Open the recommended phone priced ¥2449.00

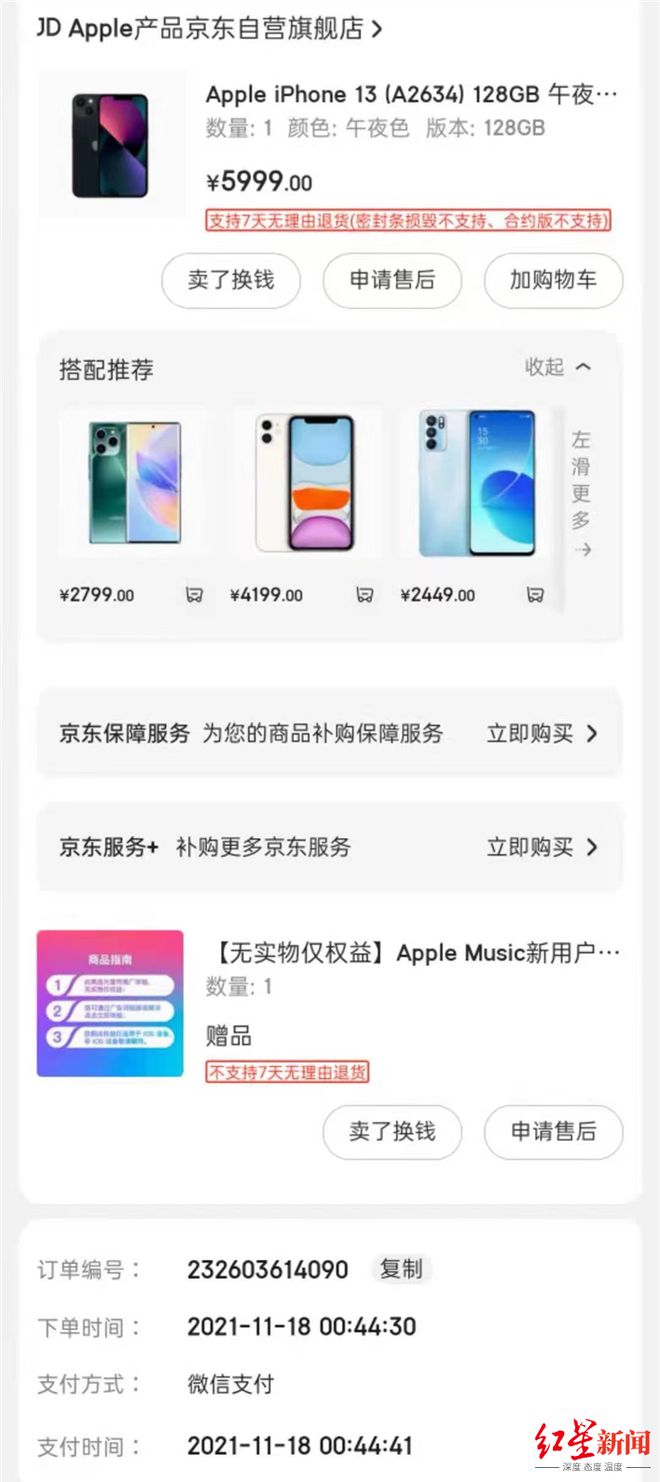(477, 482)
